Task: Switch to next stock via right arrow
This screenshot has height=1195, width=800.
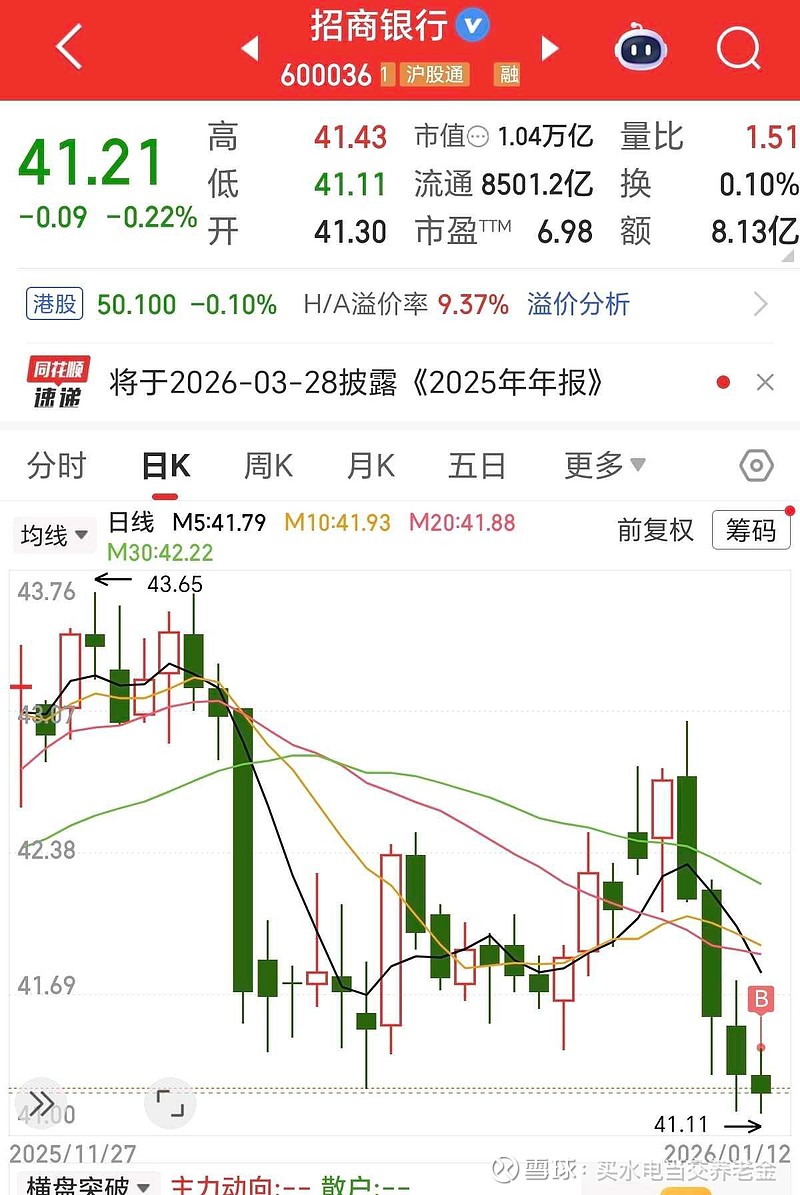Action: (550, 48)
